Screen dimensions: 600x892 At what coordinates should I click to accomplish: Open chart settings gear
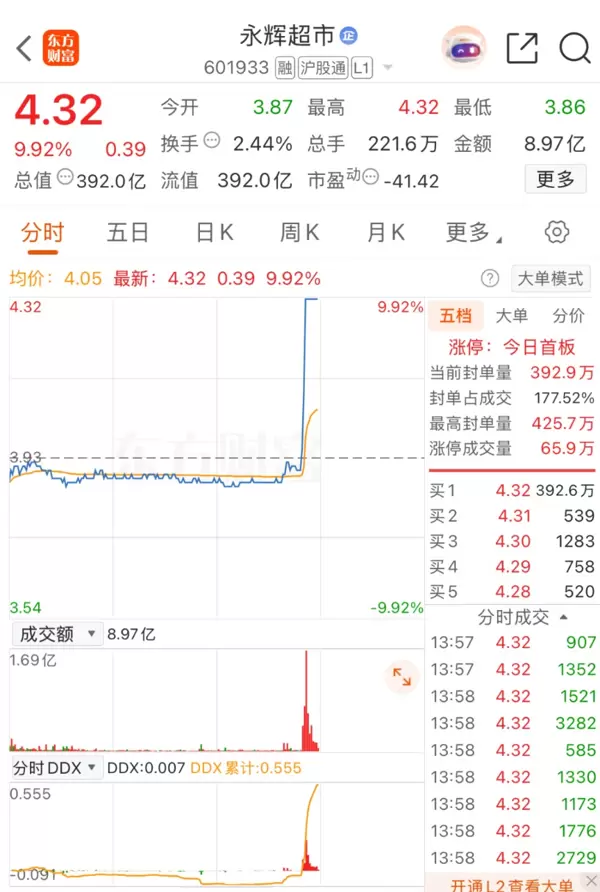point(557,233)
